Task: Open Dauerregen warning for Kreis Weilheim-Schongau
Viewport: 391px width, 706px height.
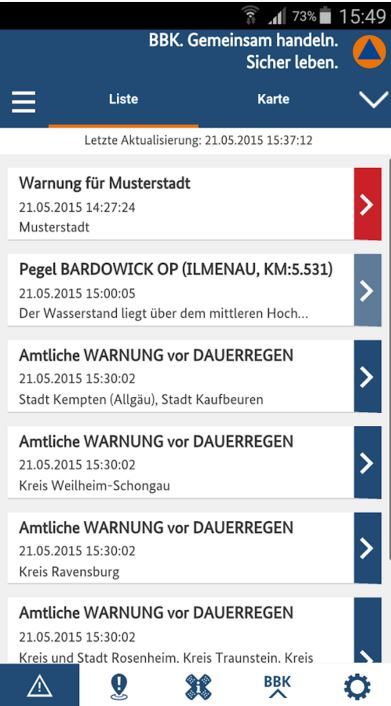Action: pyautogui.click(x=195, y=462)
